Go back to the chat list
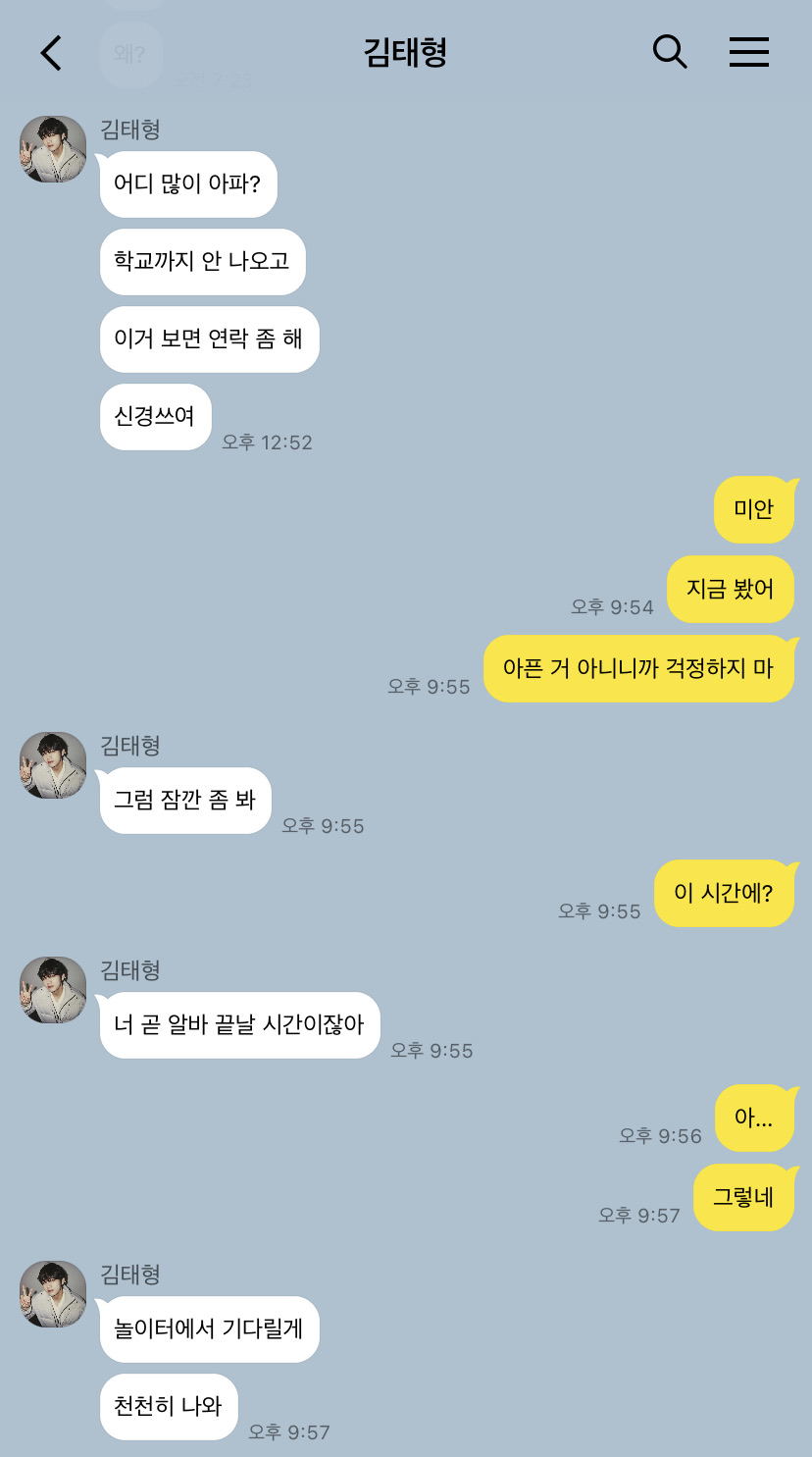The height and width of the screenshot is (1457, 812). pyautogui.click(x=51, y=53)
